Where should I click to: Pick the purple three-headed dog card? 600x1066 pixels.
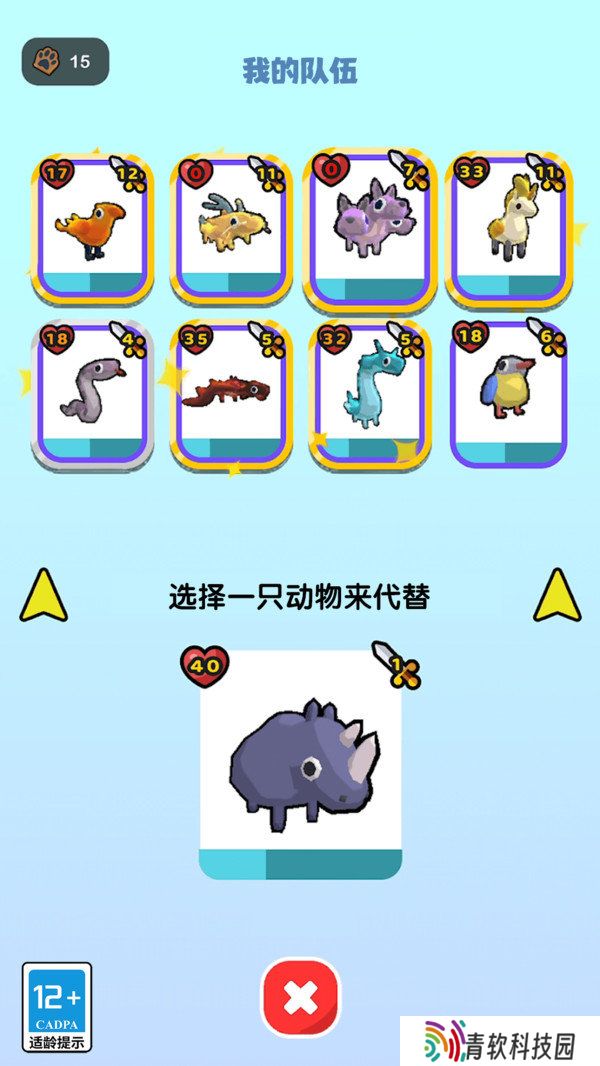point(370,230)
